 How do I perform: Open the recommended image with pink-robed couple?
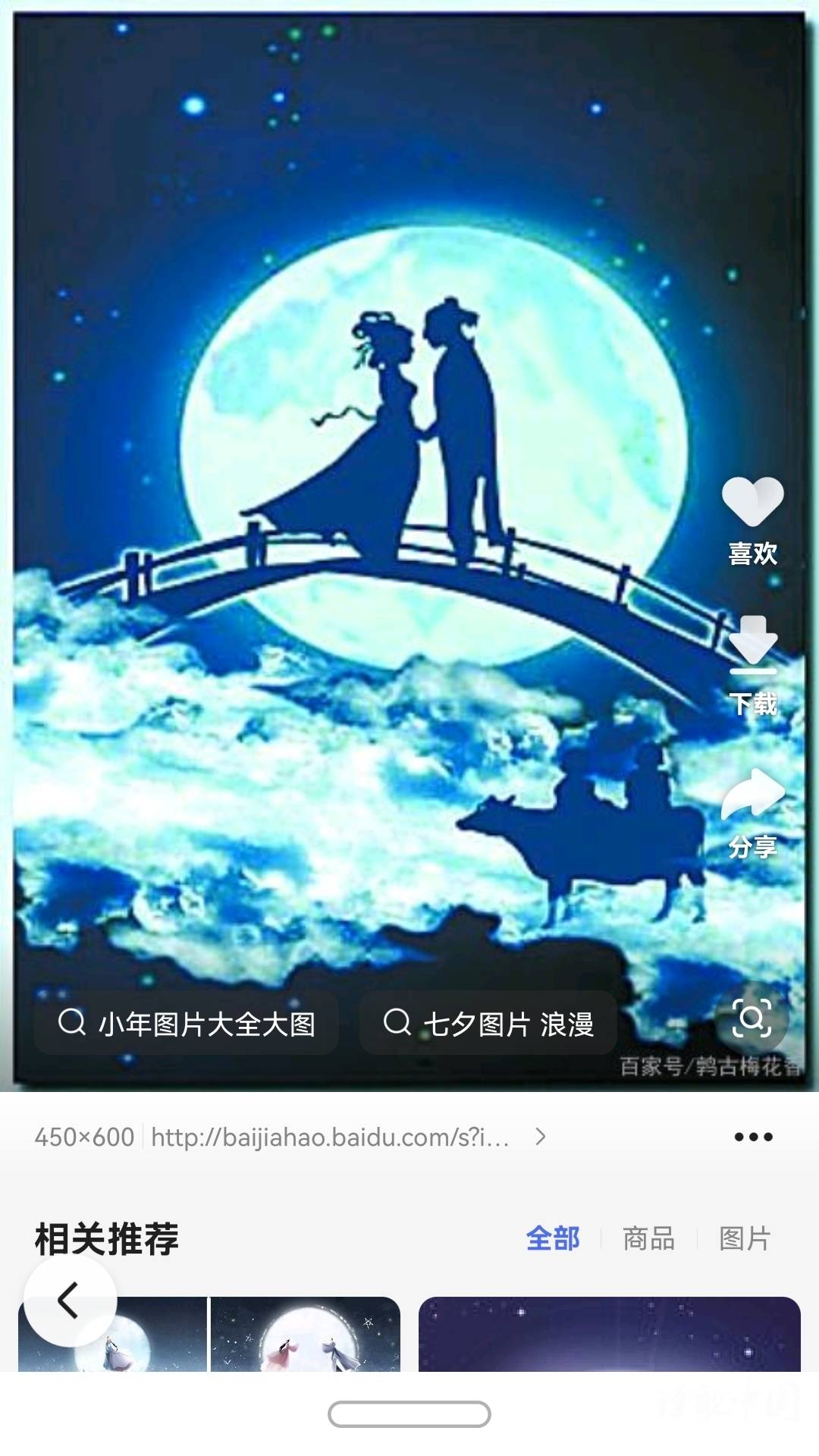pyautogui.click(x=306, y=1334)
